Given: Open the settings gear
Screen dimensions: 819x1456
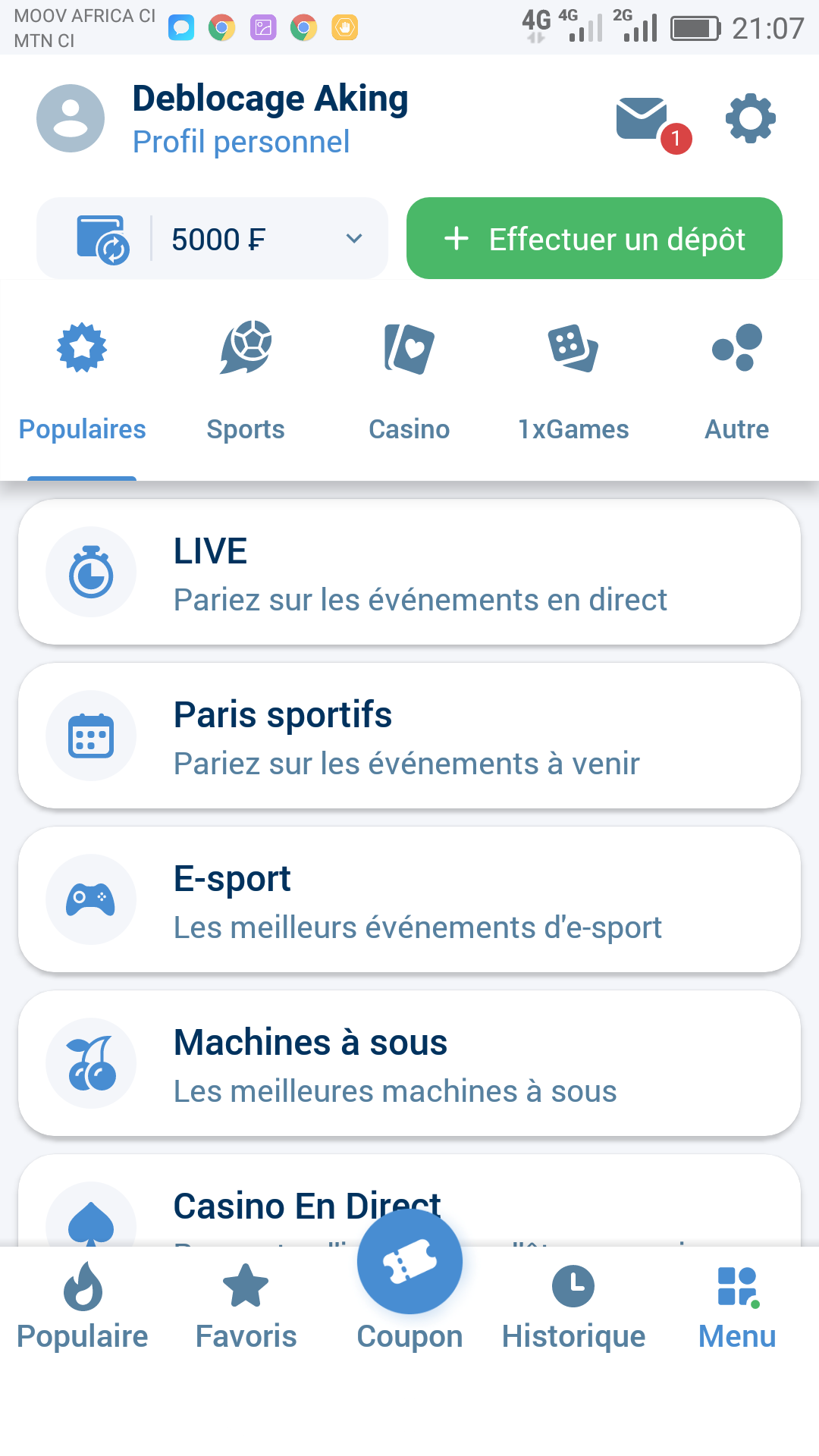Looking at the screenshot, I should tap(750, 118).
